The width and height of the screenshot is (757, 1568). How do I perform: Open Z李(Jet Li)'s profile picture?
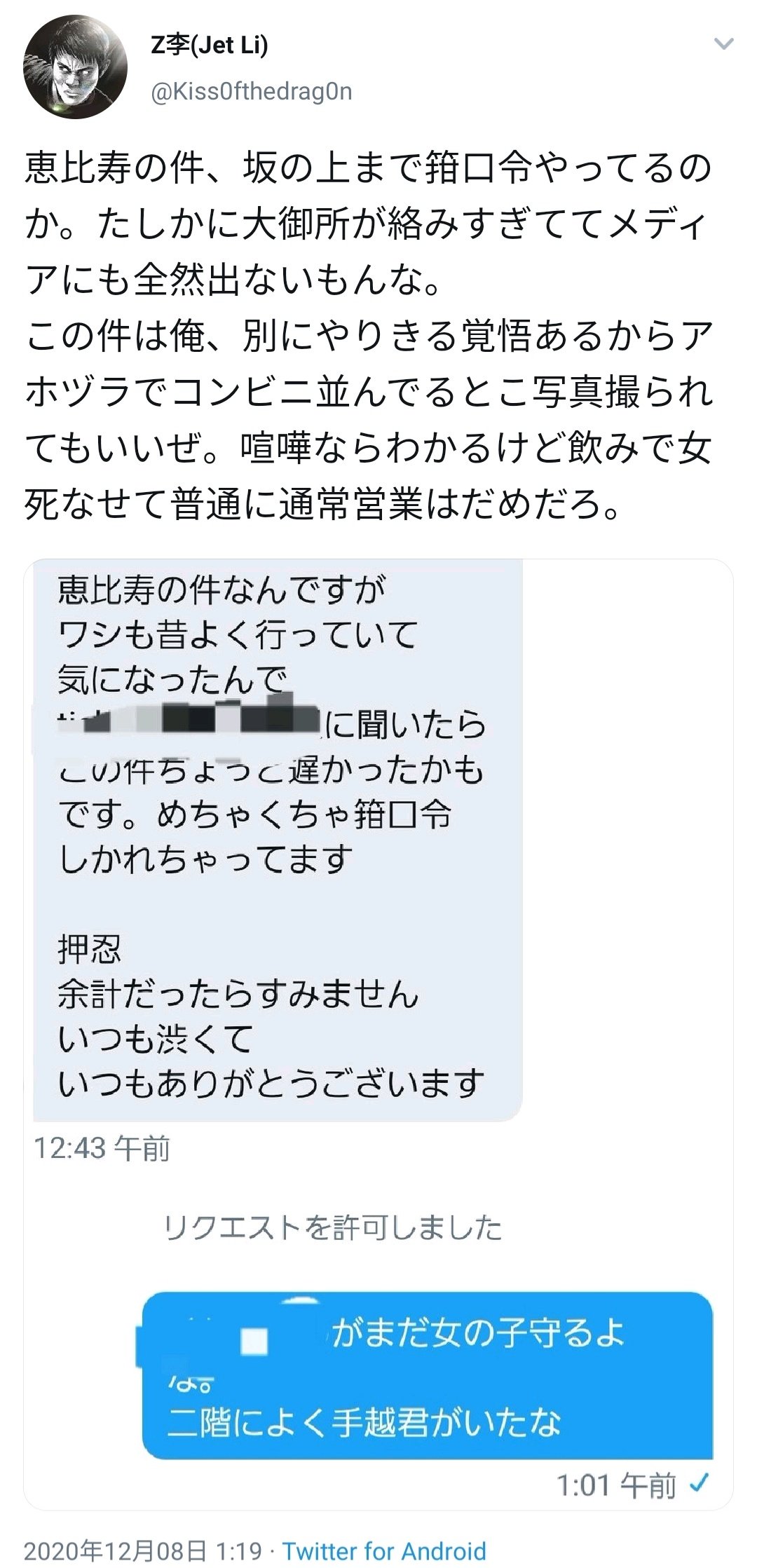pos(76,67)
